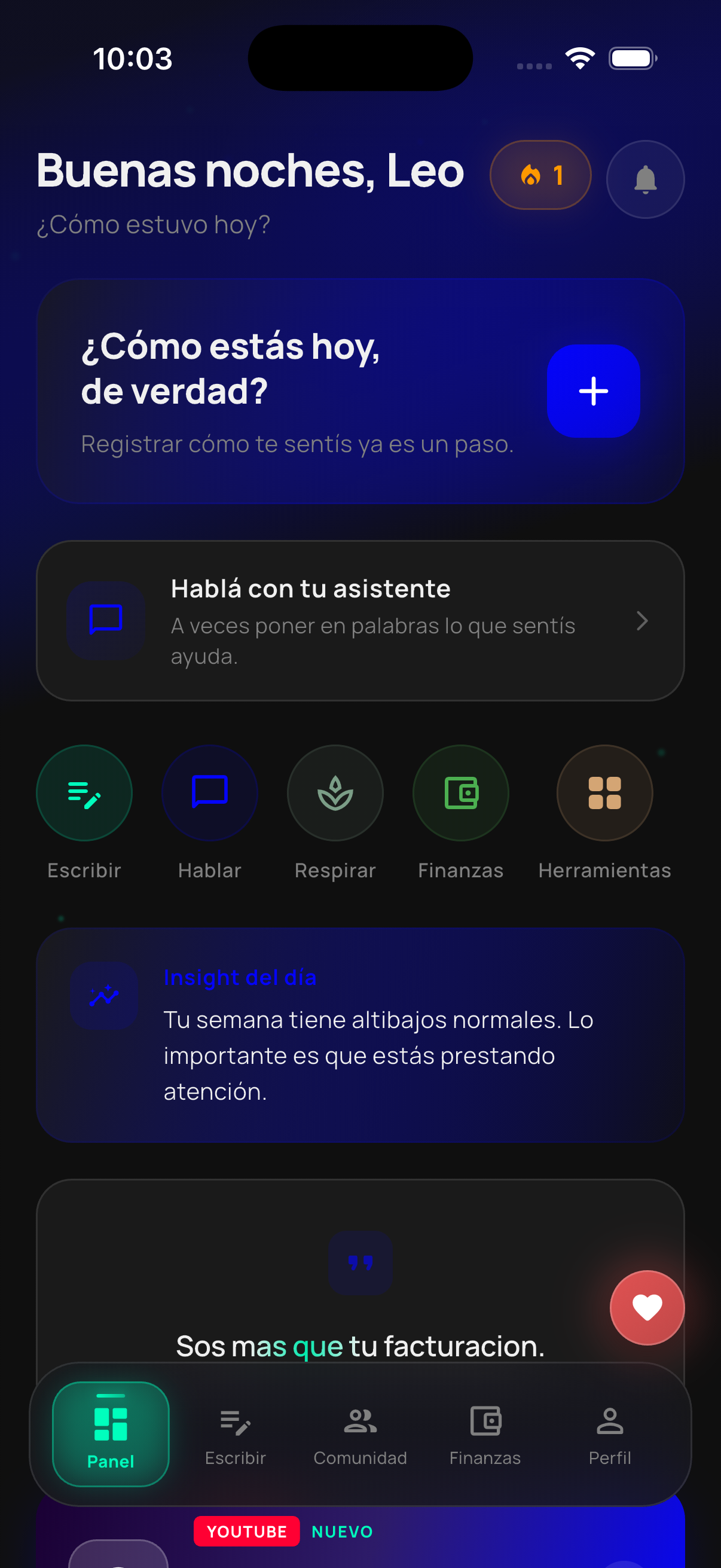Screen dimensions: 721x1568
Task: Like the quote with the heart button
Action: [x=646, y=1306]
